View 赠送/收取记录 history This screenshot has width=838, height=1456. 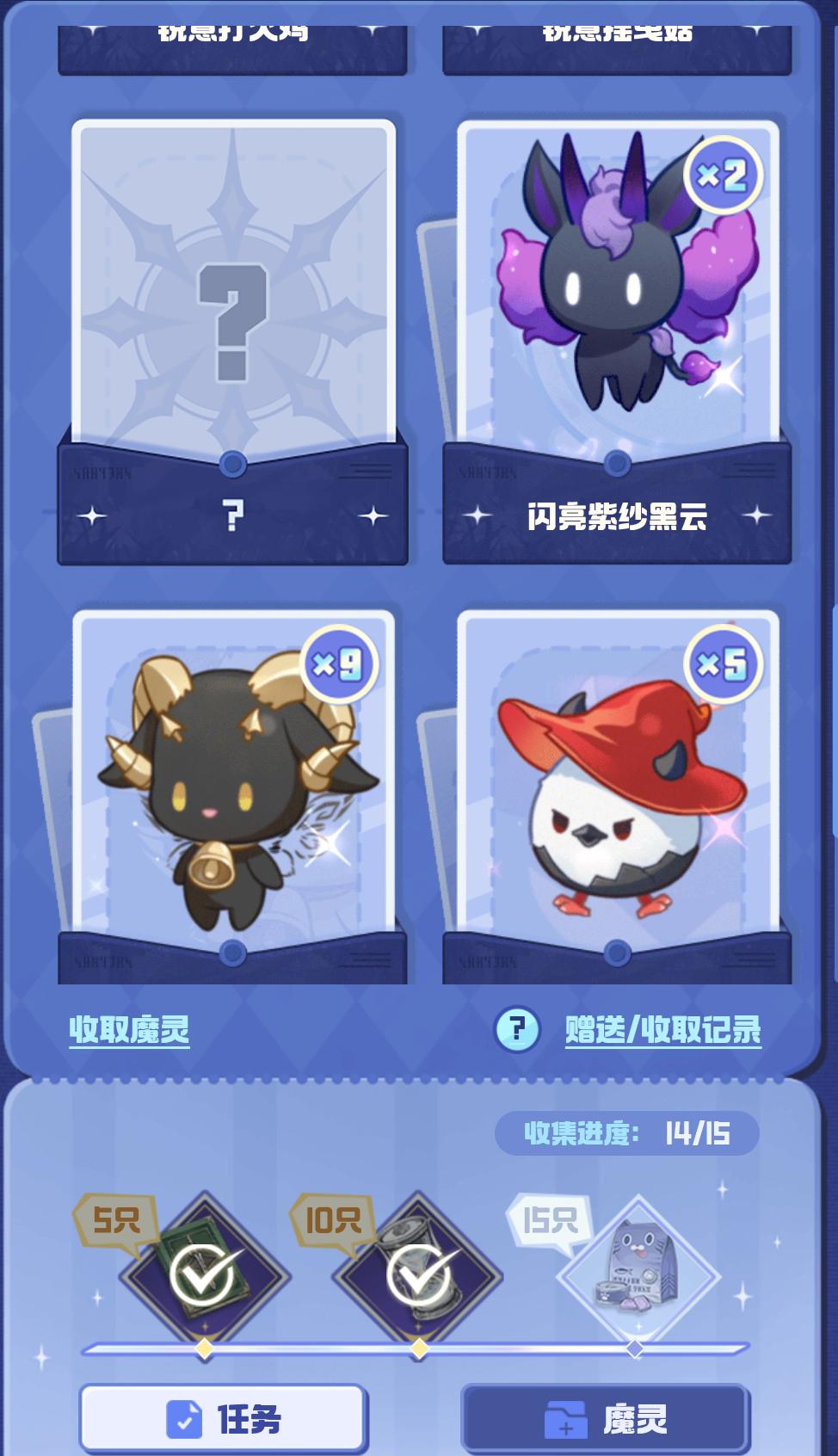tap(662, 1029)
